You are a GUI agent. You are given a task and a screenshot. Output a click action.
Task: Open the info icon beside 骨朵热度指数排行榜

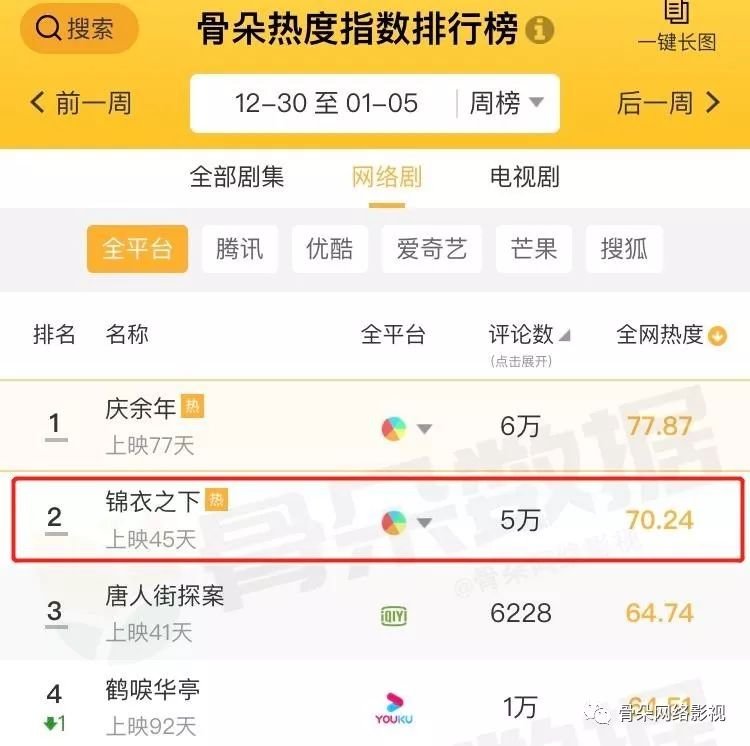click(x=540, y=29)
